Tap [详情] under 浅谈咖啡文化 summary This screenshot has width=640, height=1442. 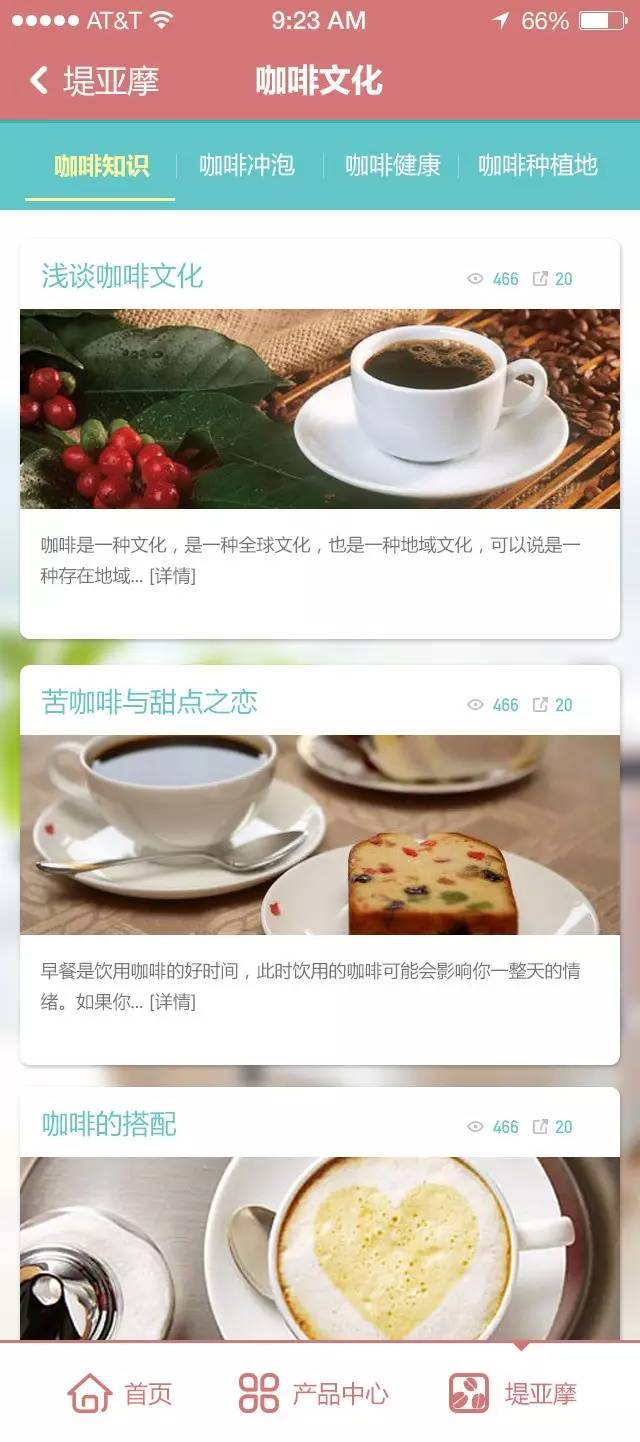coord(172,576)
